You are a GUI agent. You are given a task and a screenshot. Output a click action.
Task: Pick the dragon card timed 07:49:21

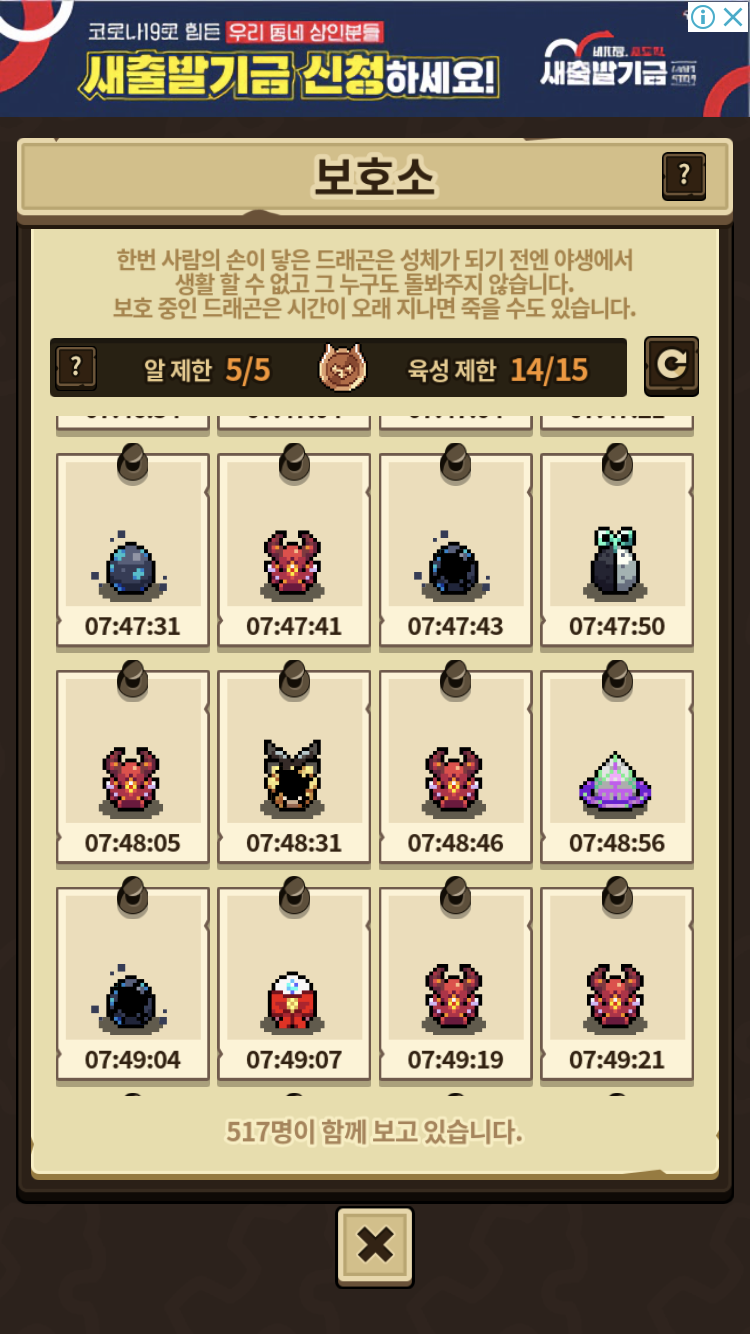click(617, 984)
